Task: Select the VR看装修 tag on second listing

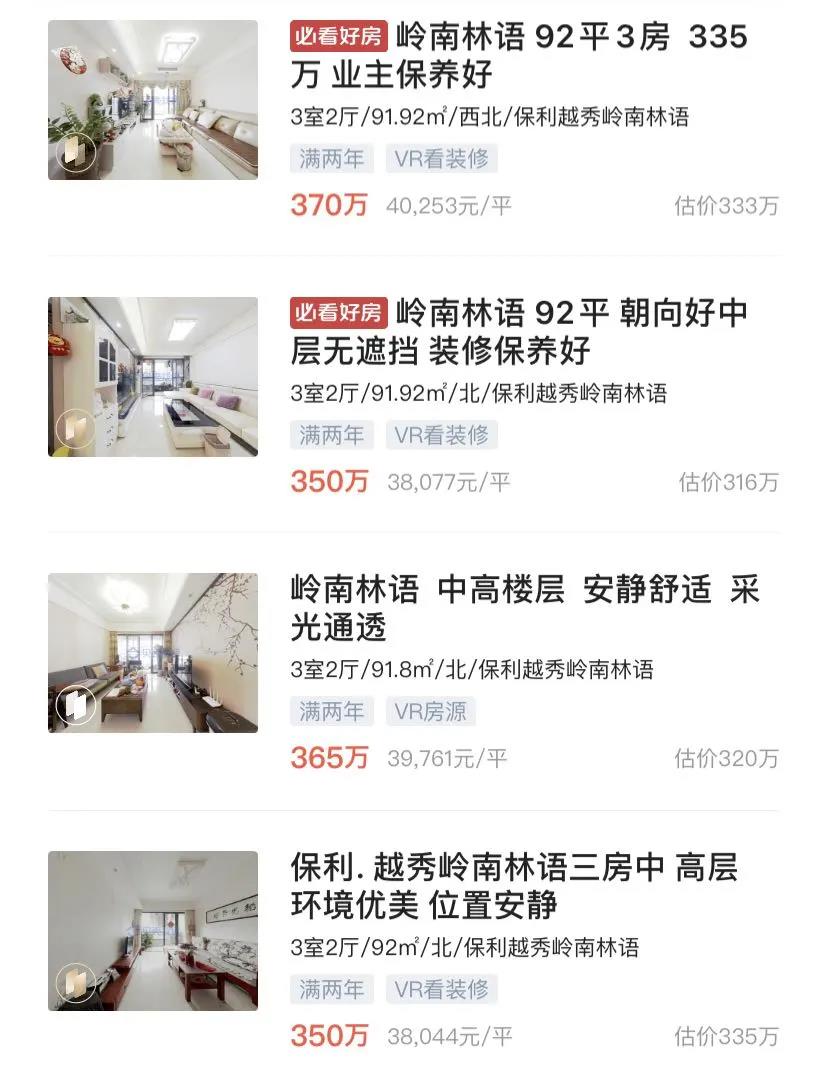Action: click(x=445, y=434)
